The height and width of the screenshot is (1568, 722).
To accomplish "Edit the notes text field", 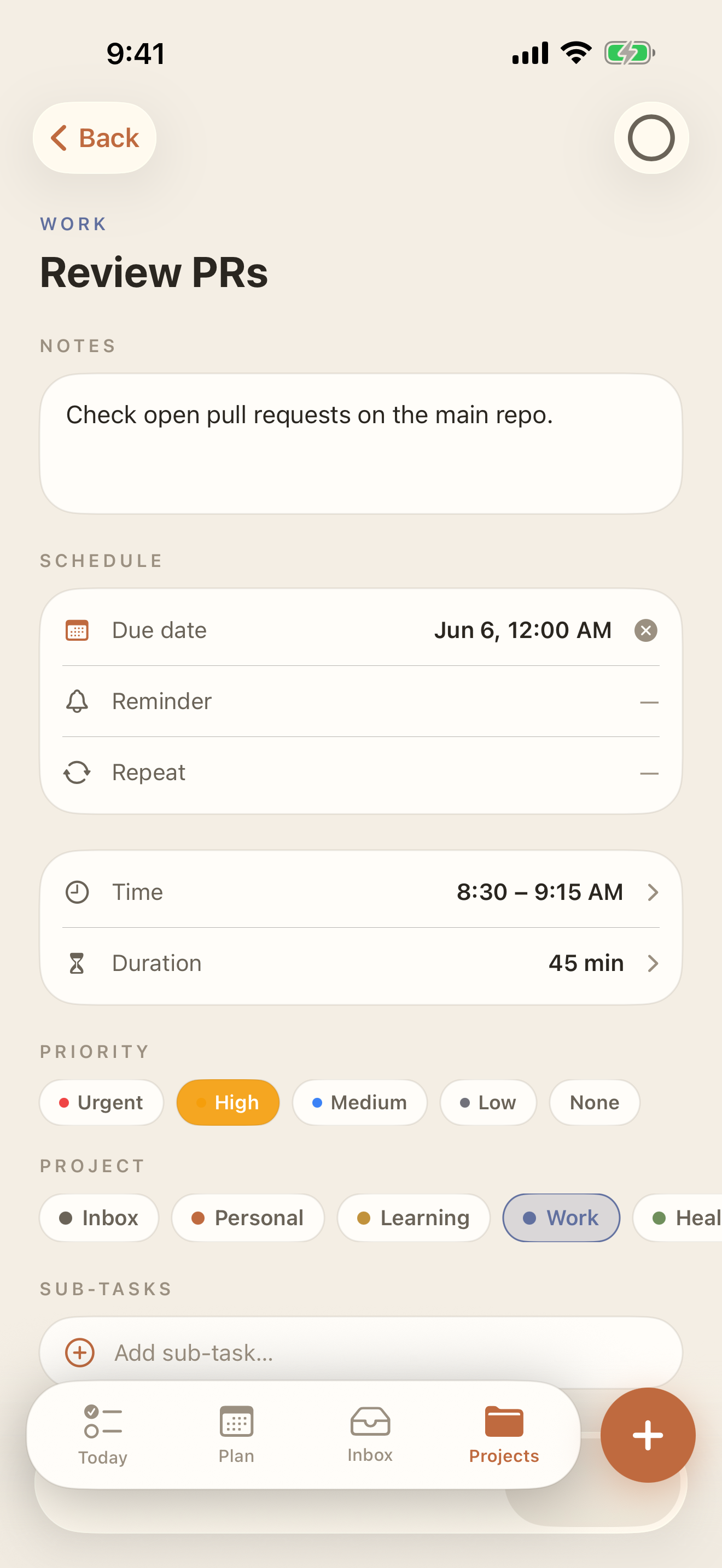I will tap(361, 443).
